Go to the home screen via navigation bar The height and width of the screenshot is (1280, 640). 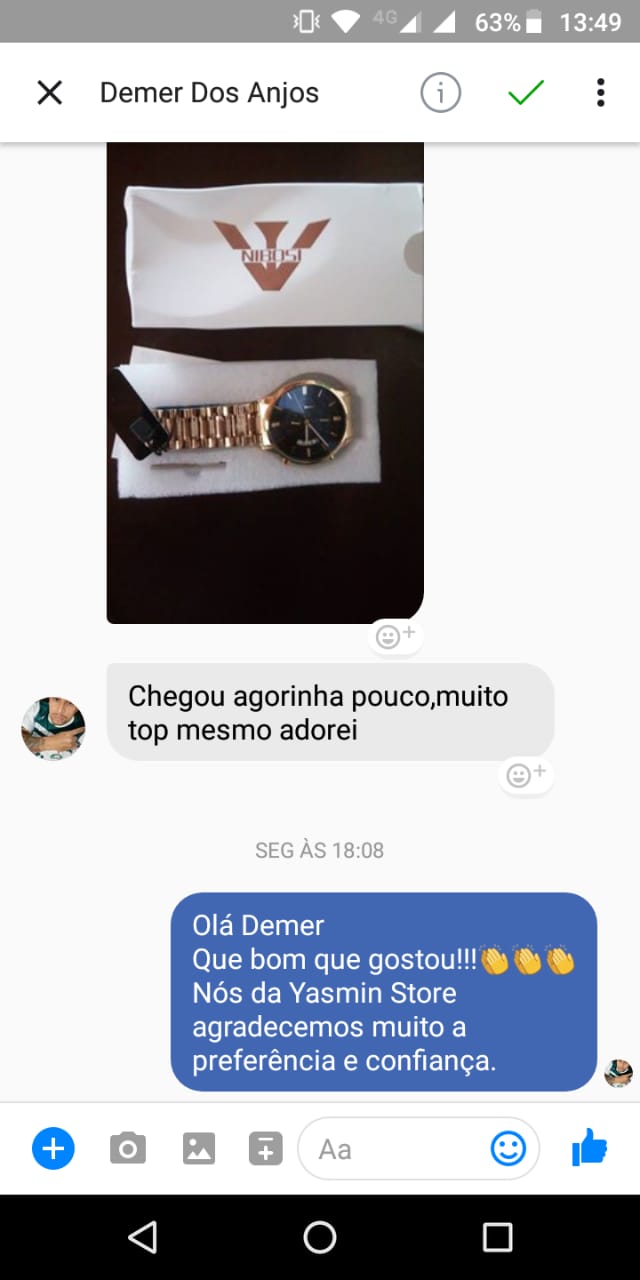pos(320,1237)
